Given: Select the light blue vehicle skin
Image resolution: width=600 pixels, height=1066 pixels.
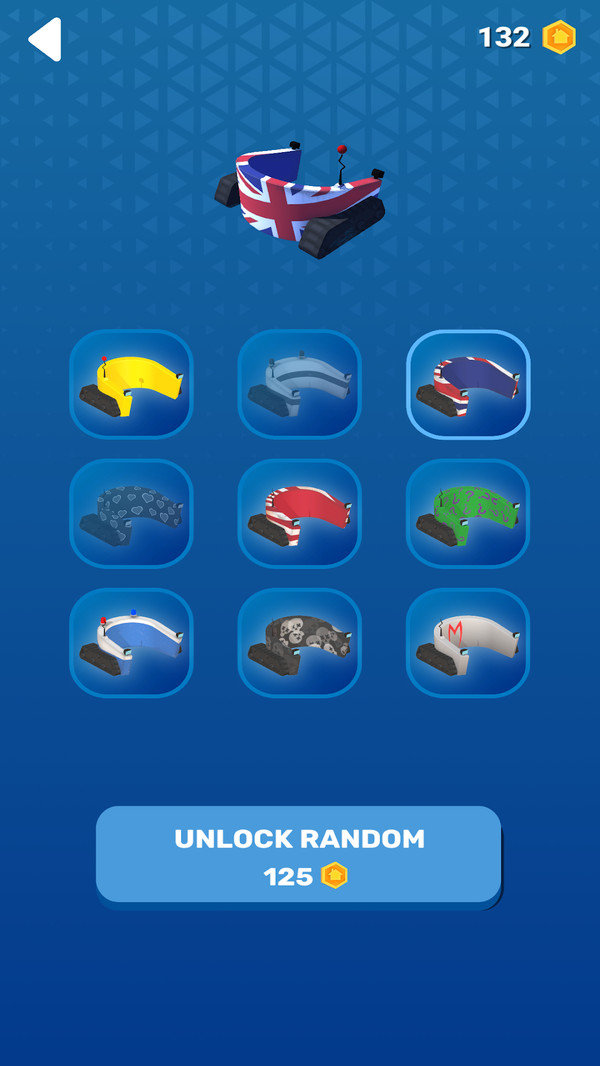Looking at the screenshot, I should (x=299, y=384).
